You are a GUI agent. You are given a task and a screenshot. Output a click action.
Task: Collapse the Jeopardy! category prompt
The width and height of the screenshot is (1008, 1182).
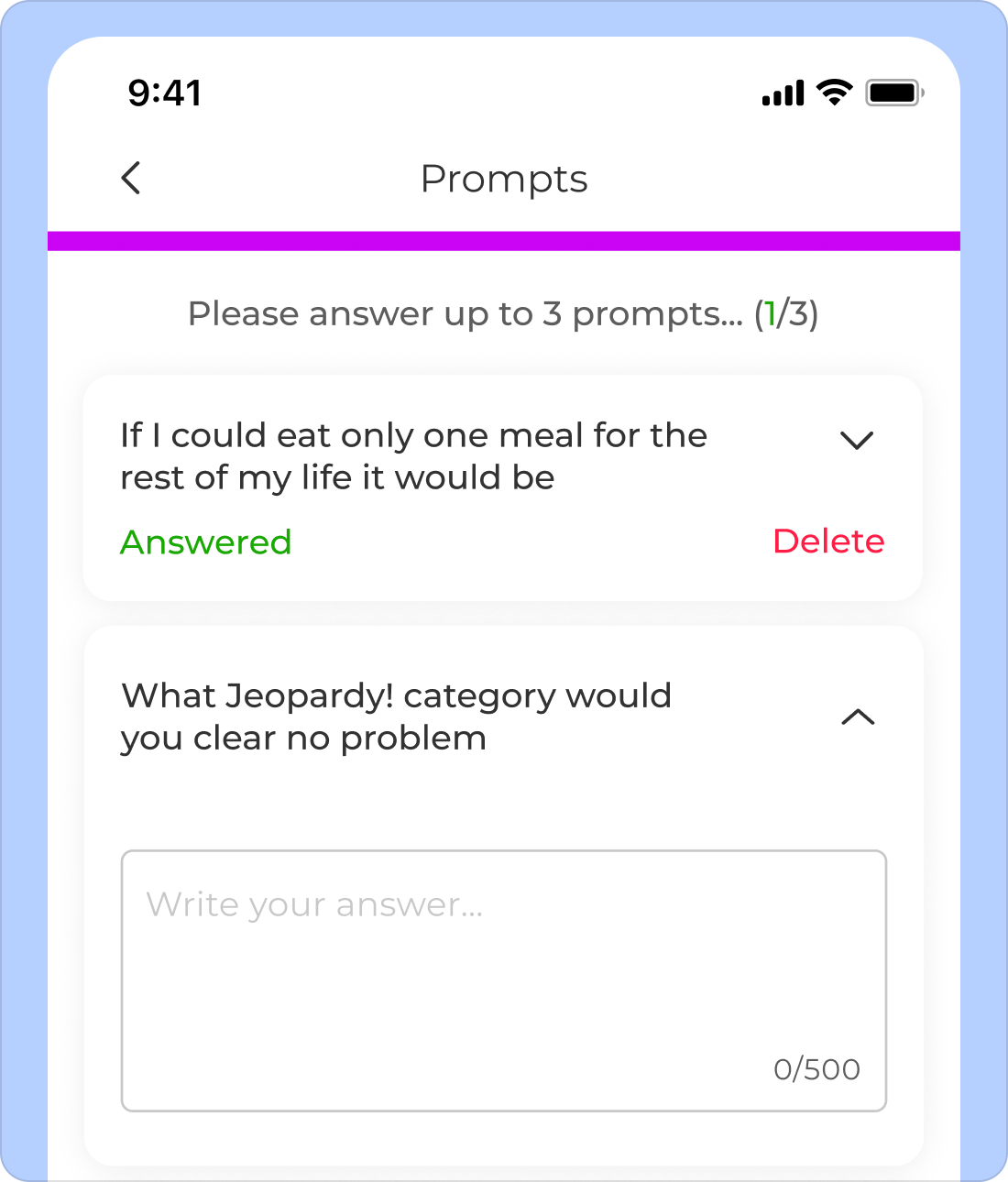click(858, 717)
